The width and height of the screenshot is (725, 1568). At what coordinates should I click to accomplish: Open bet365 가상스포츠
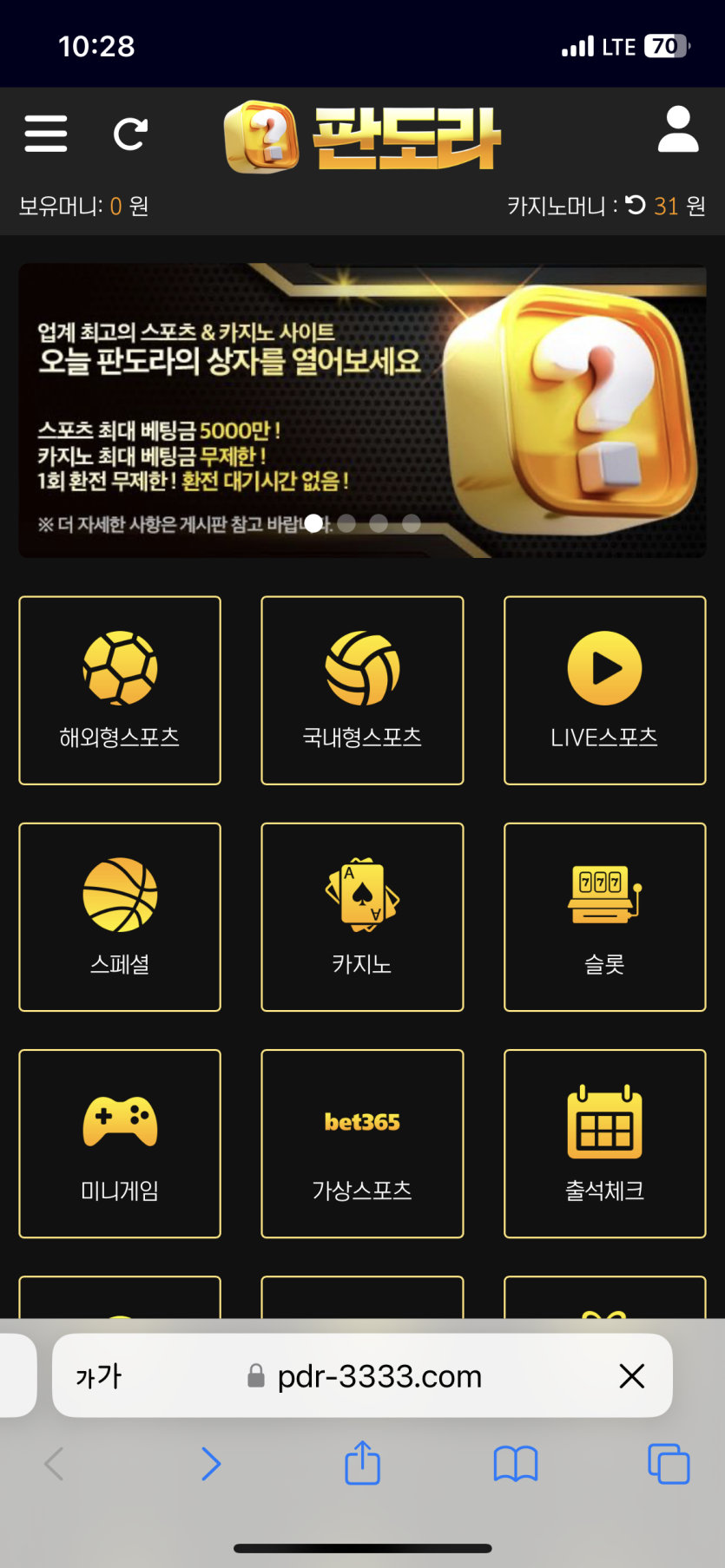coord(362,1144)
